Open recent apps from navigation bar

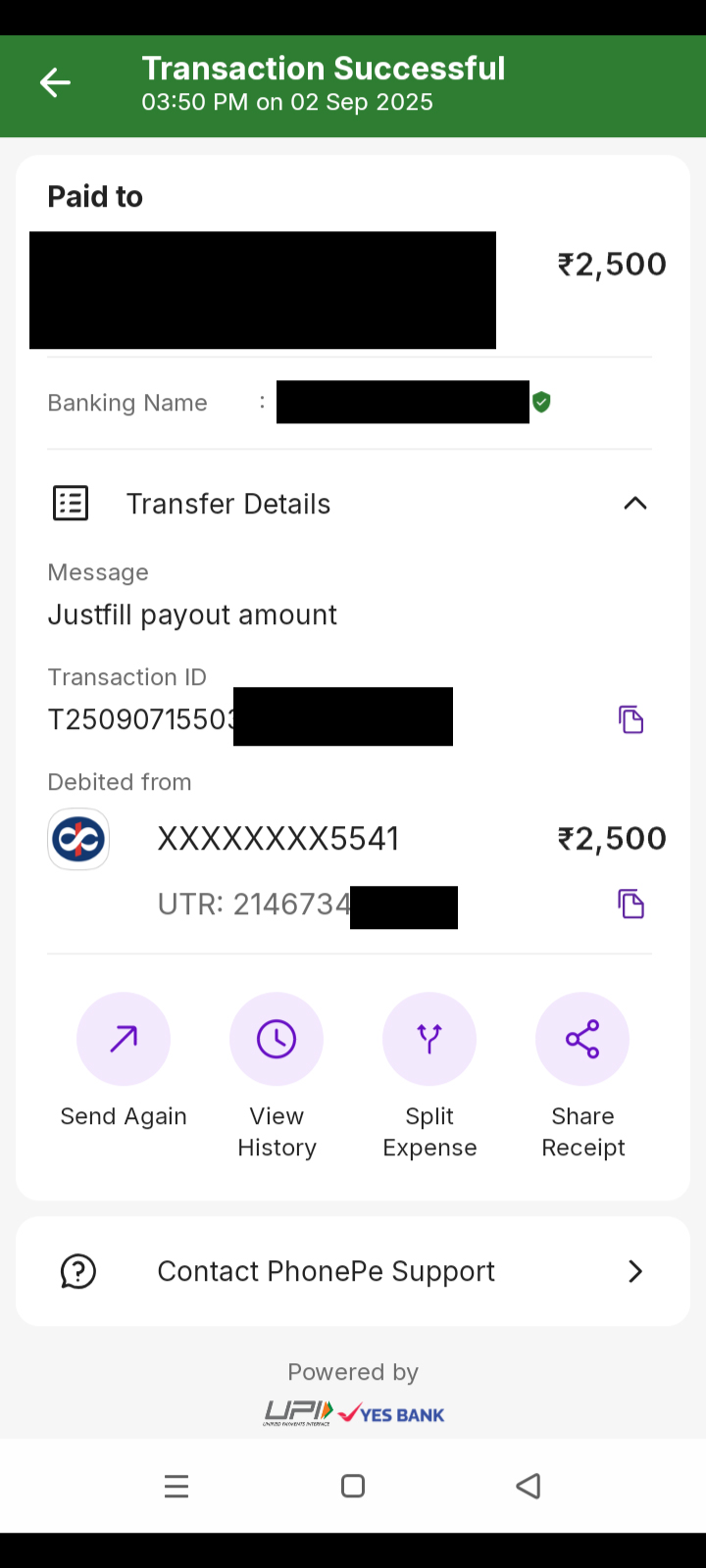[176, 1487]
